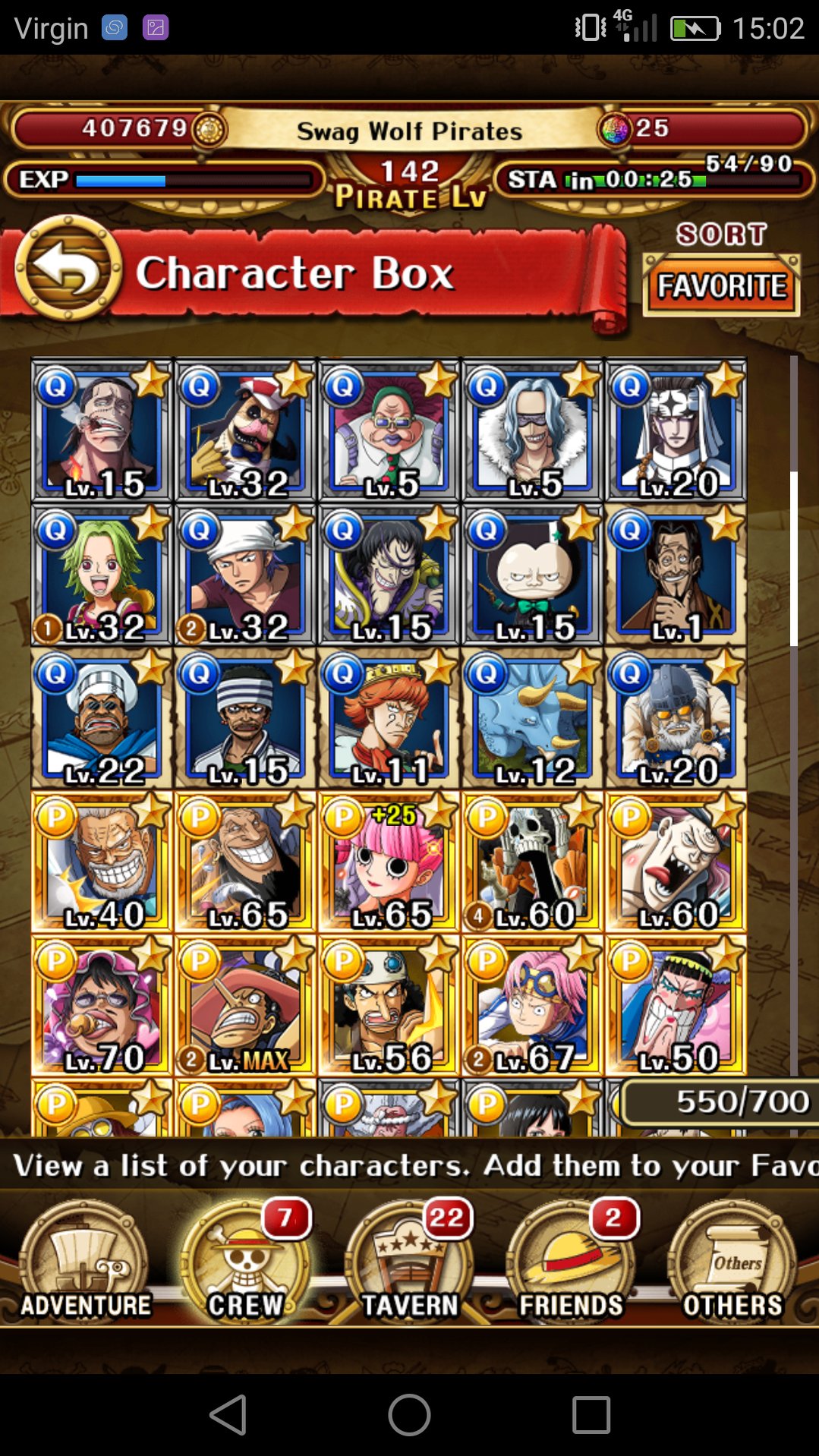Change sort order with the FAVORITE button
Screen dimensions: 819x1456
(721, 285)
